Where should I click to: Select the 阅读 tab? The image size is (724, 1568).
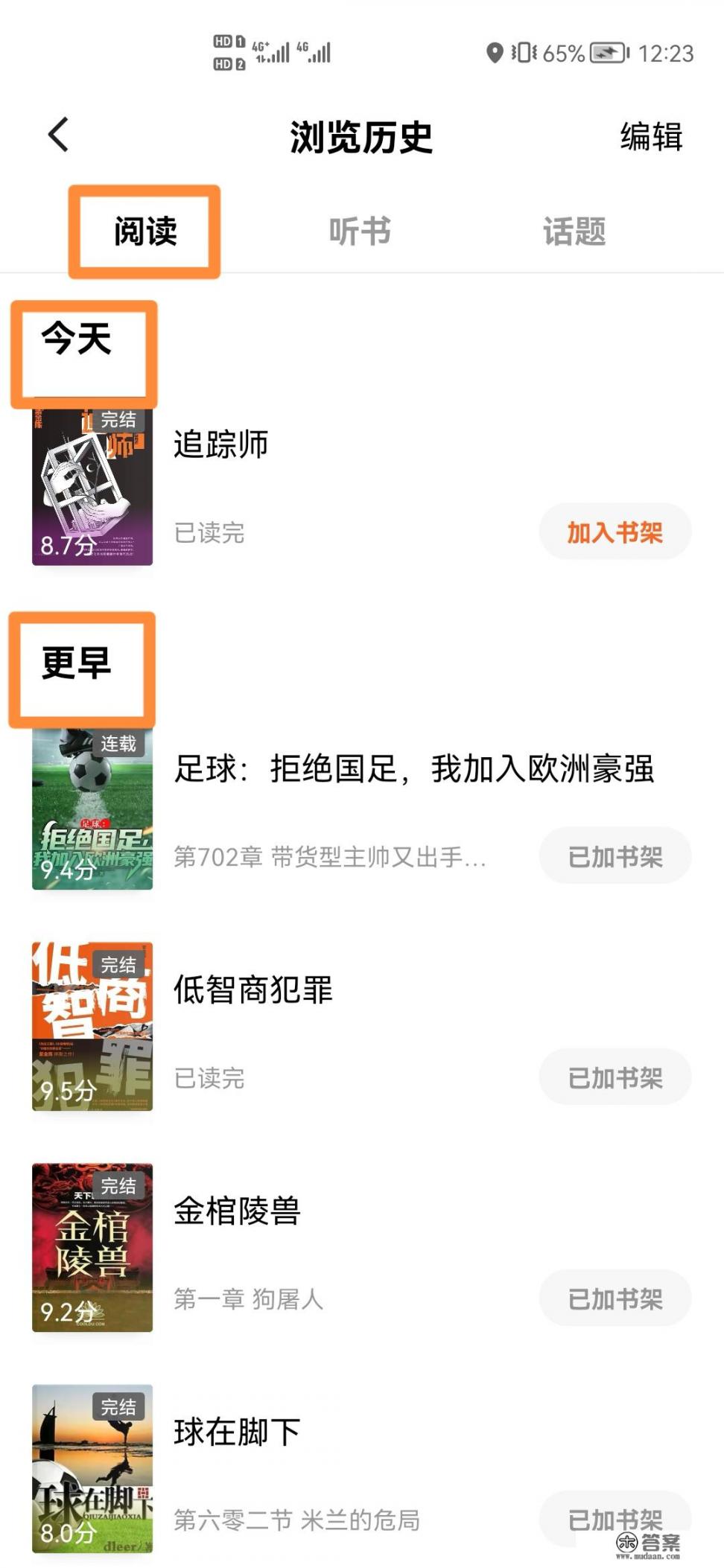pyautogui.click(x=145, y=231)
